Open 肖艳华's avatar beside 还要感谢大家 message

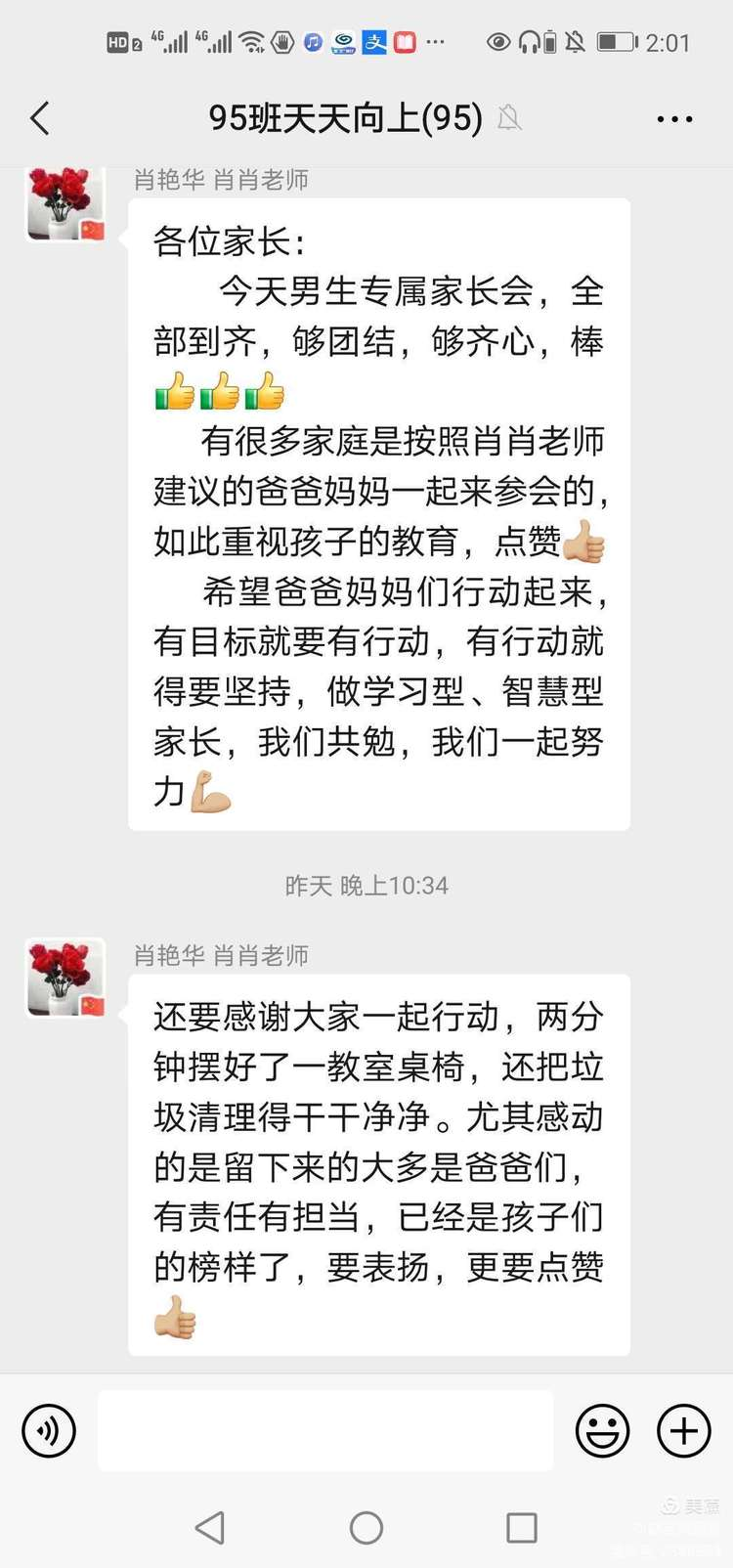65,978
